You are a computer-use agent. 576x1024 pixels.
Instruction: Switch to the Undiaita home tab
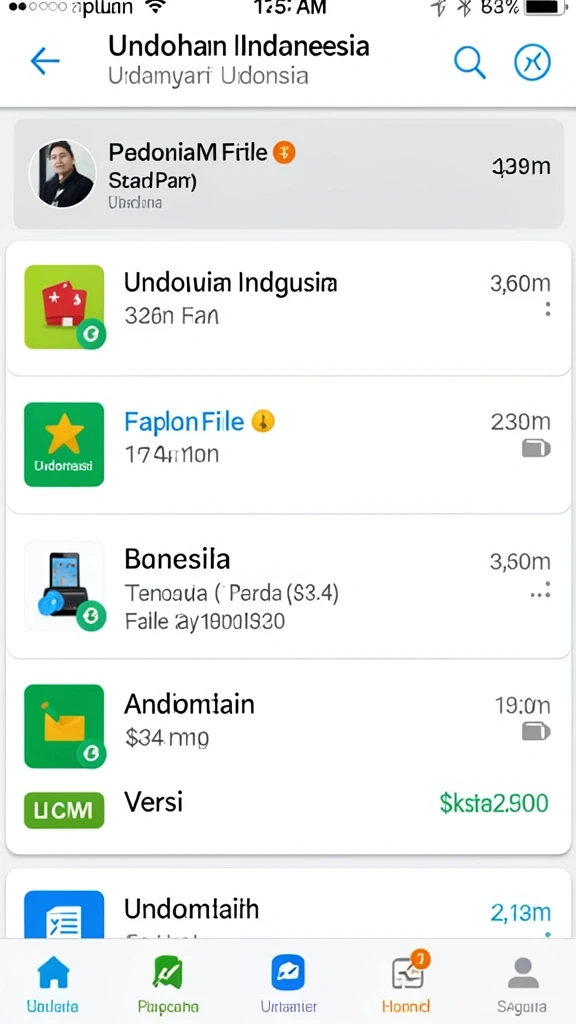pos(53,983)
